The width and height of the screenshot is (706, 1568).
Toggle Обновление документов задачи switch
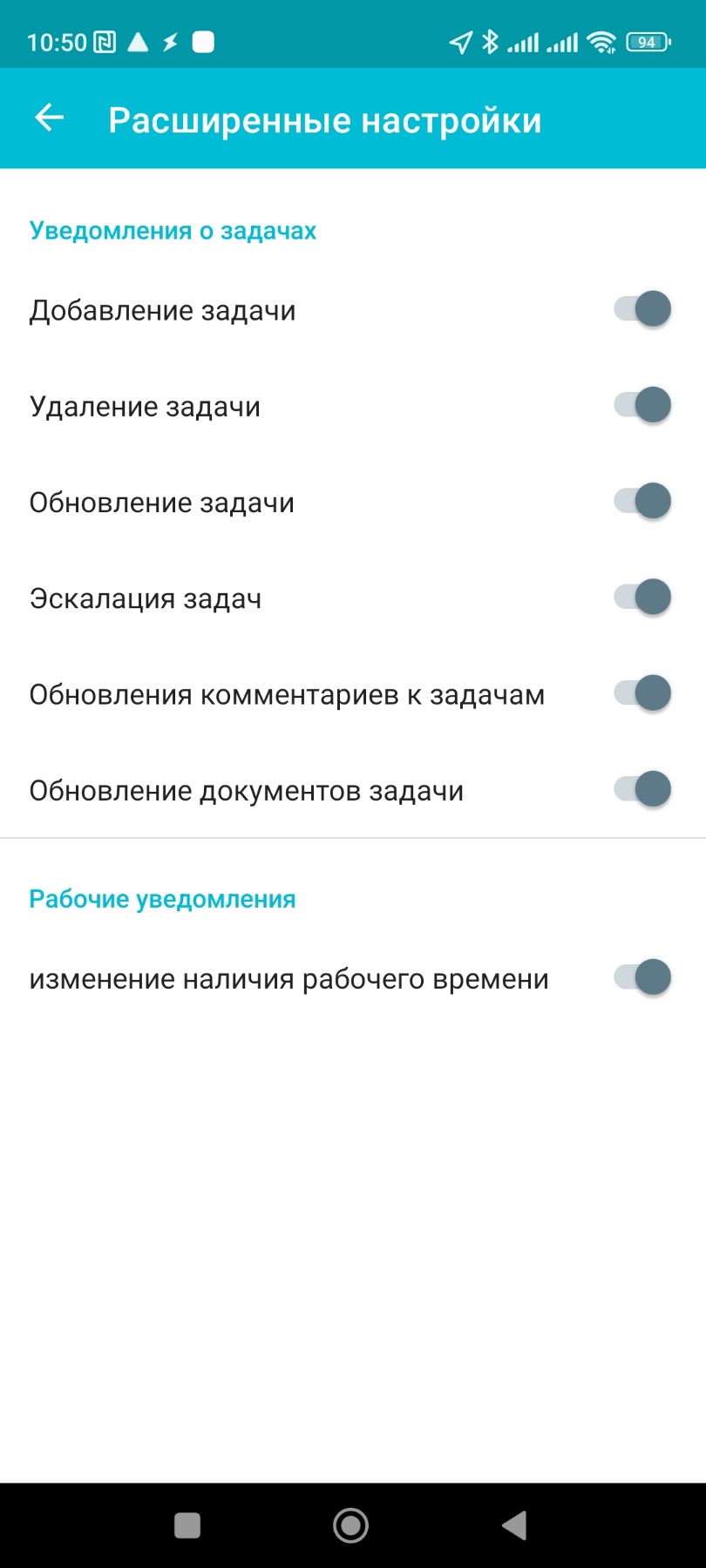coord(642,789)
